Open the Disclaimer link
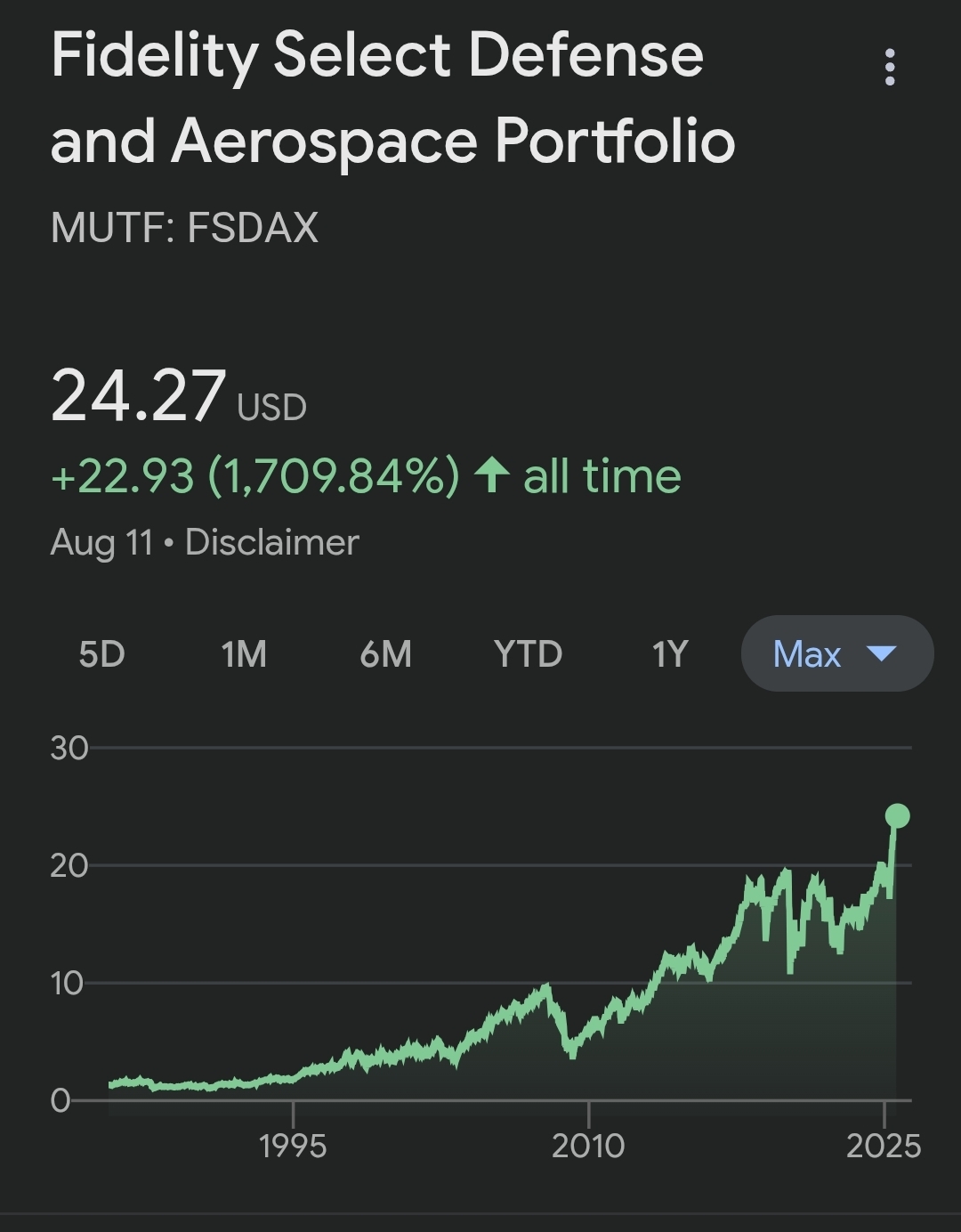 click(271, 542)
